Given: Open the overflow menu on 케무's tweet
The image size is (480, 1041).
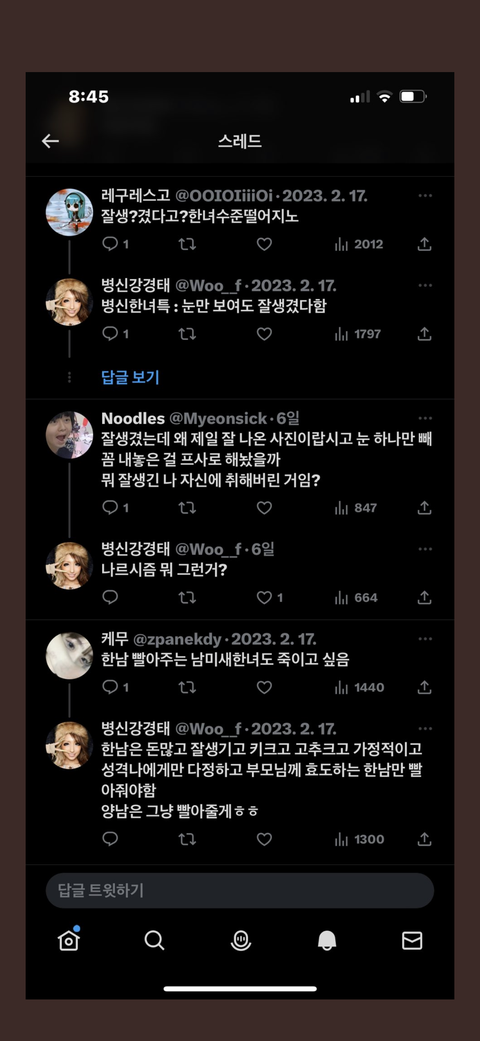Looking at the screenshot, I should 425,639.
